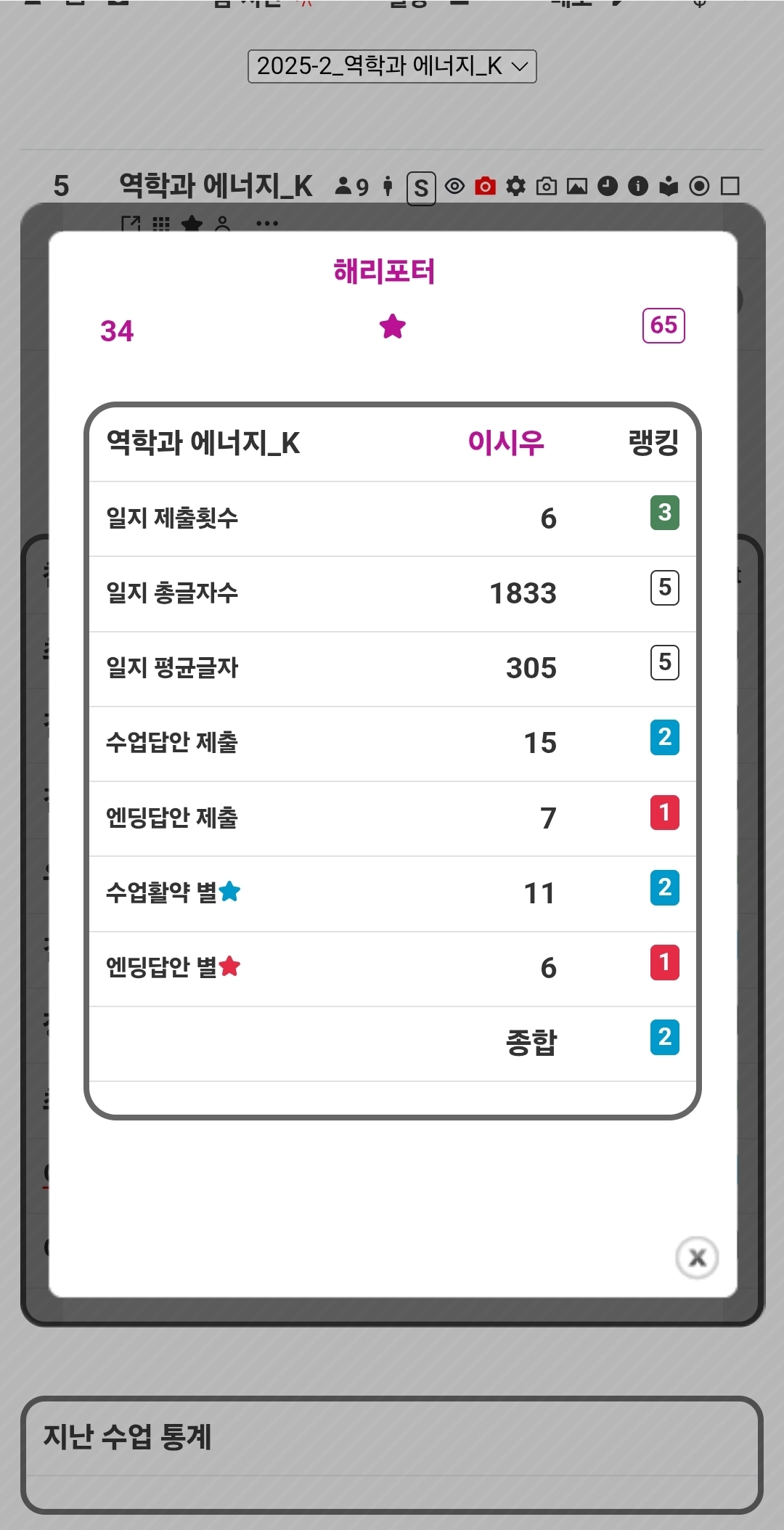Open the 지난 수업 통계 section

coord(128,1436)
